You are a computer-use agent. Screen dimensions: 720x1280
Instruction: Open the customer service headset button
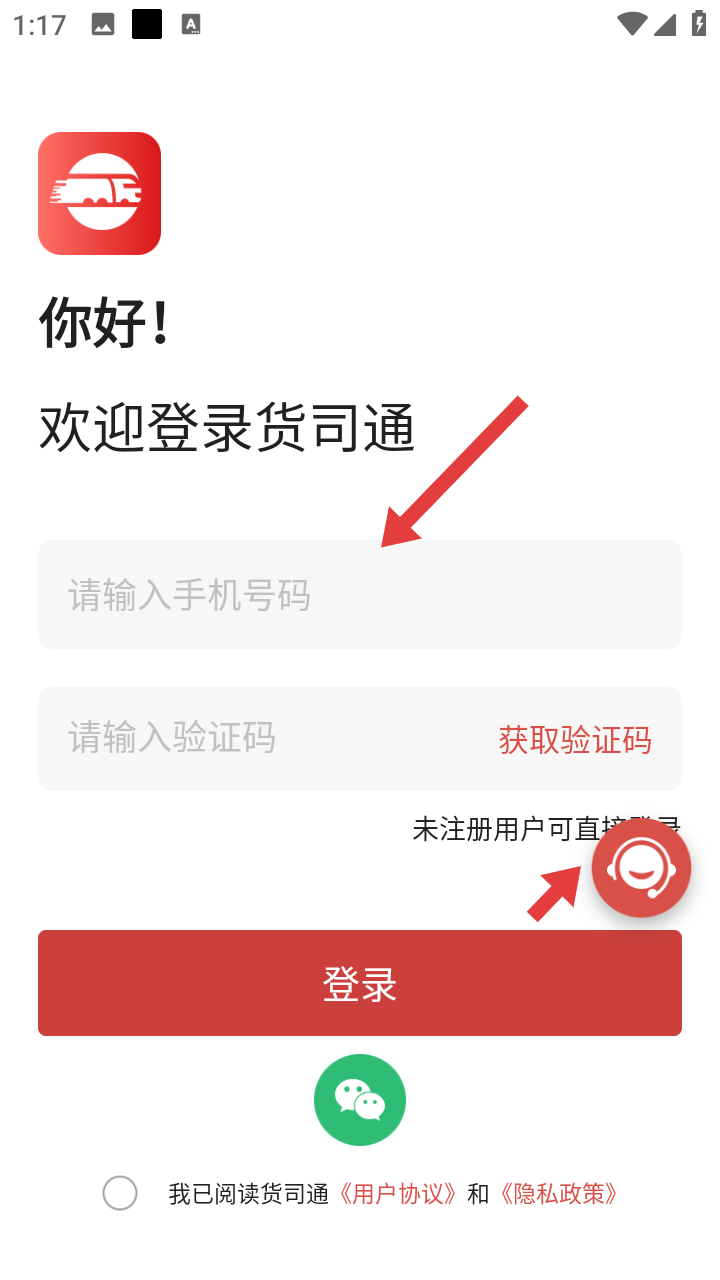641,868
